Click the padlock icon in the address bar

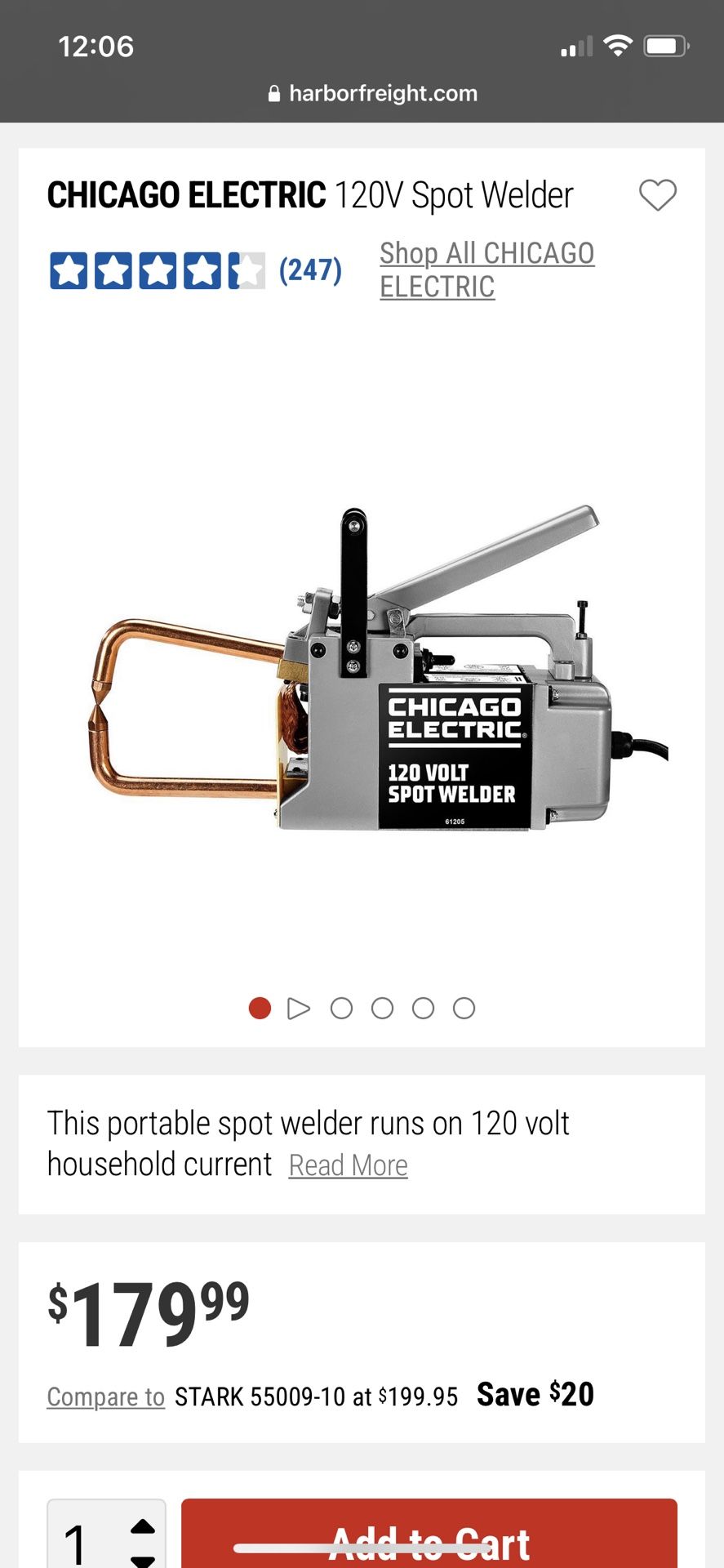pos(273,92)
